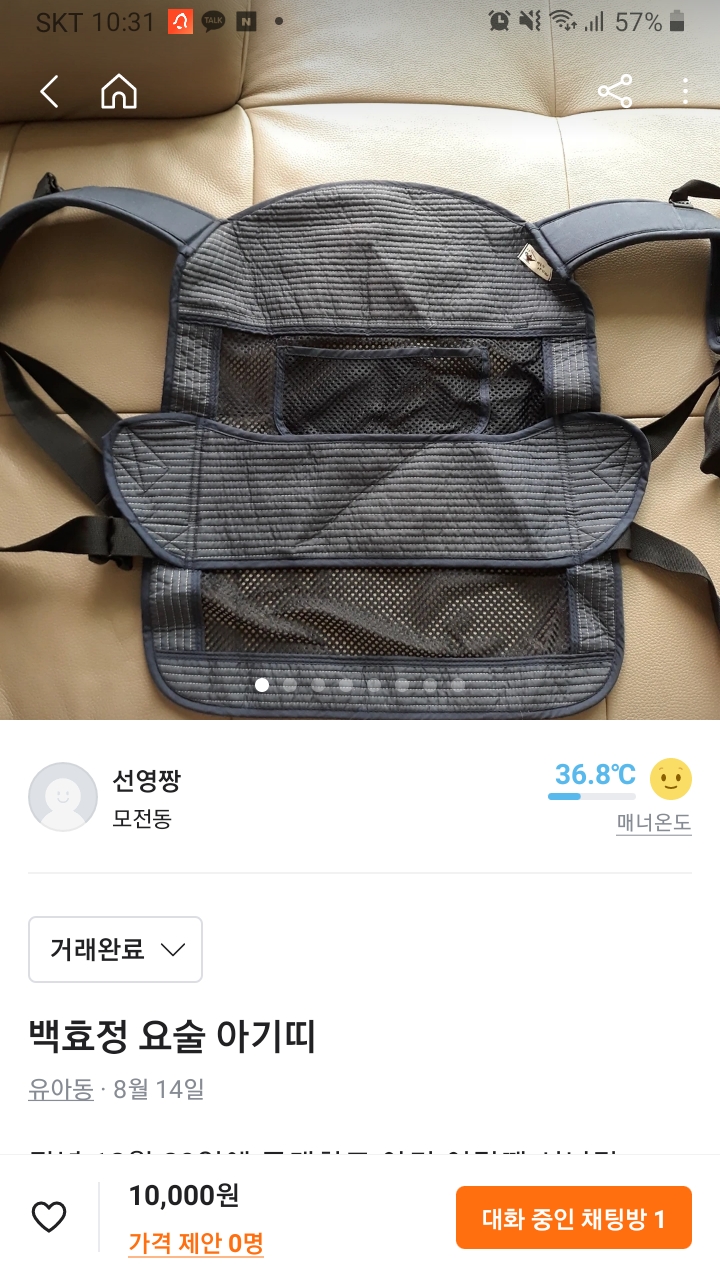Open the 유아동 category link

coord(60,1089)
